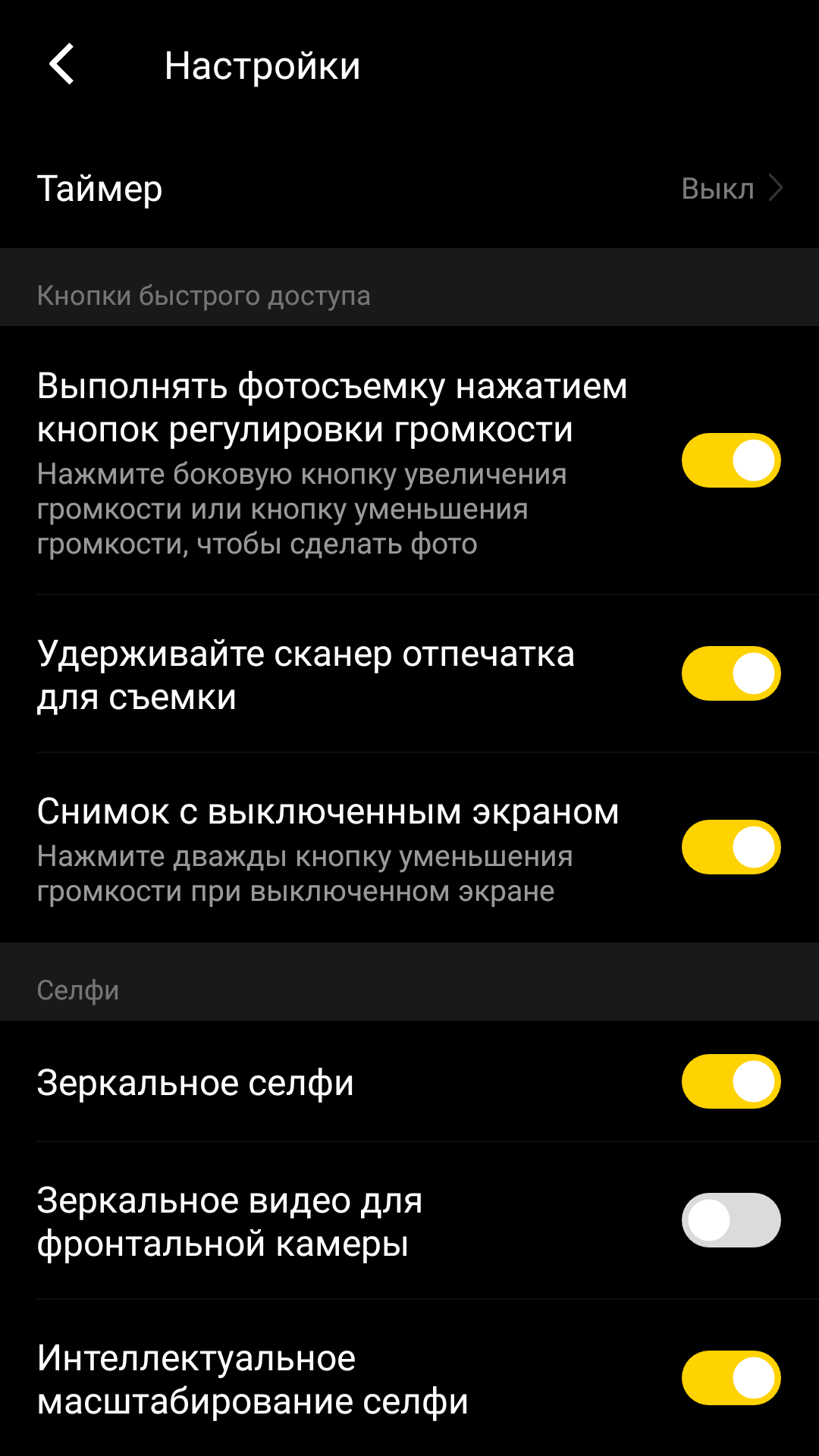819x1456 pixels.
Task: Go back from the Настройки screen
Action: coord(62,64)
